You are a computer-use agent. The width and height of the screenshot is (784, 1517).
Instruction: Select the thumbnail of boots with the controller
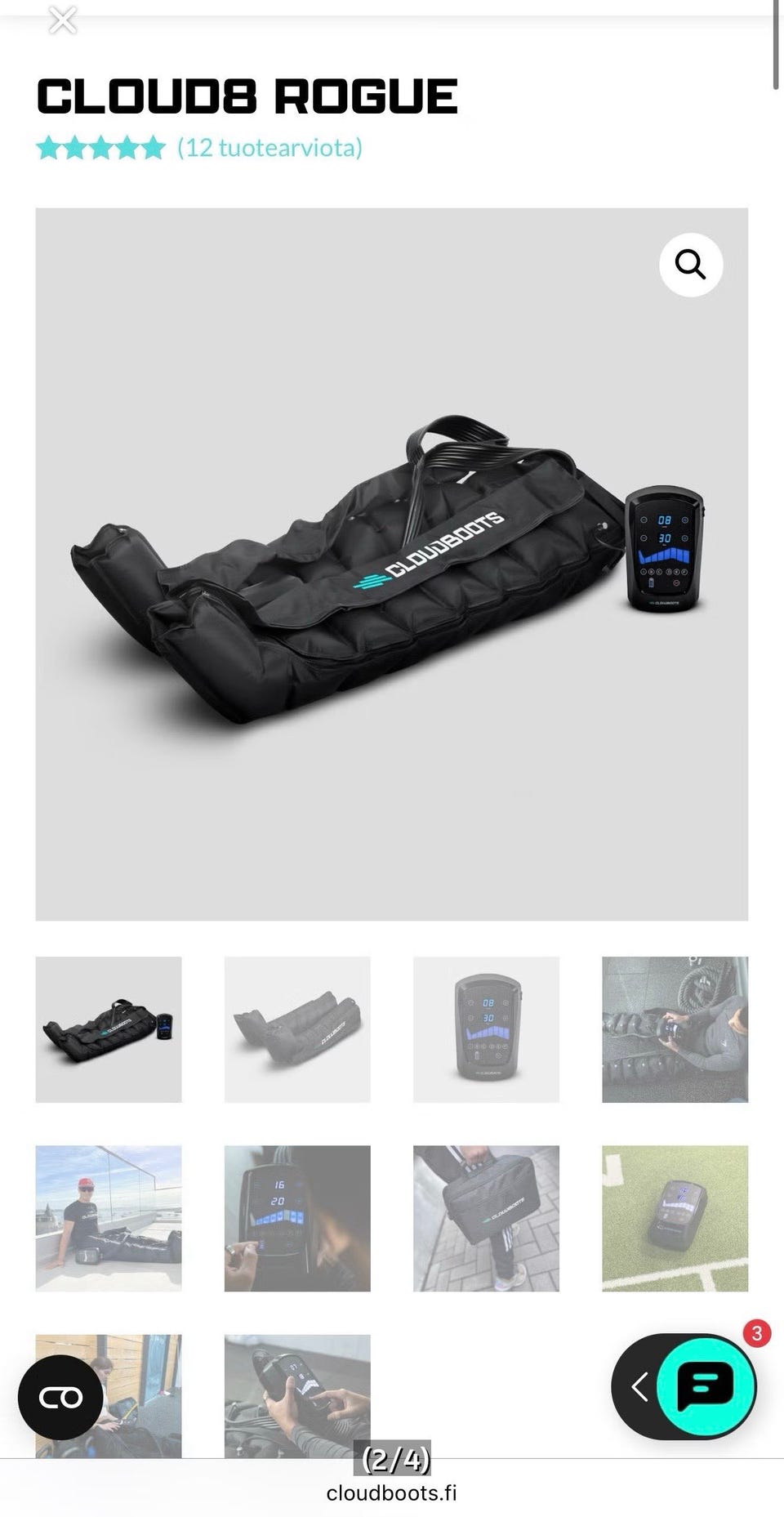[109, 1029]
